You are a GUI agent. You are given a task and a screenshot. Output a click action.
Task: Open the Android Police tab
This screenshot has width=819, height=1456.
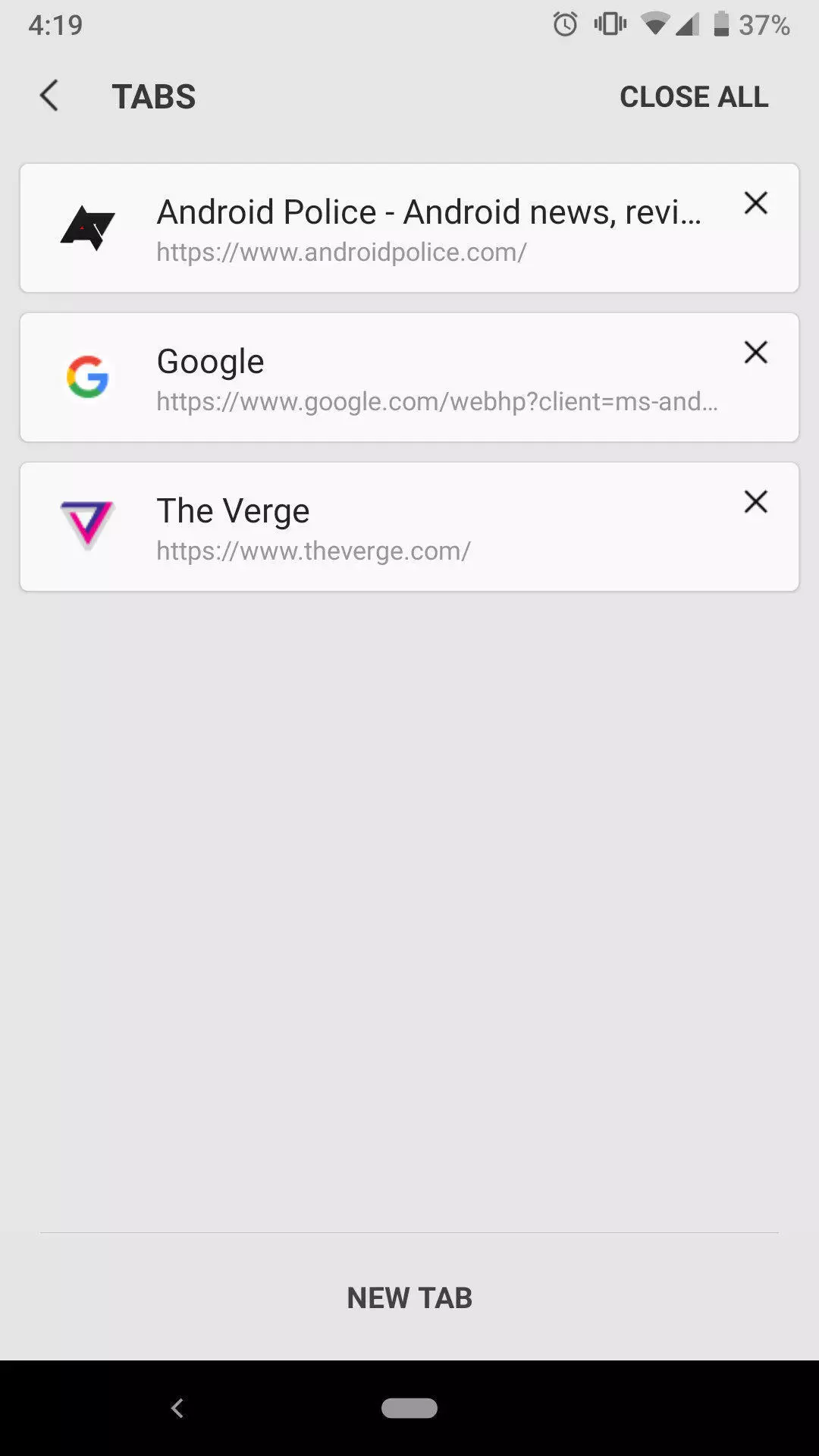[409, 228]
